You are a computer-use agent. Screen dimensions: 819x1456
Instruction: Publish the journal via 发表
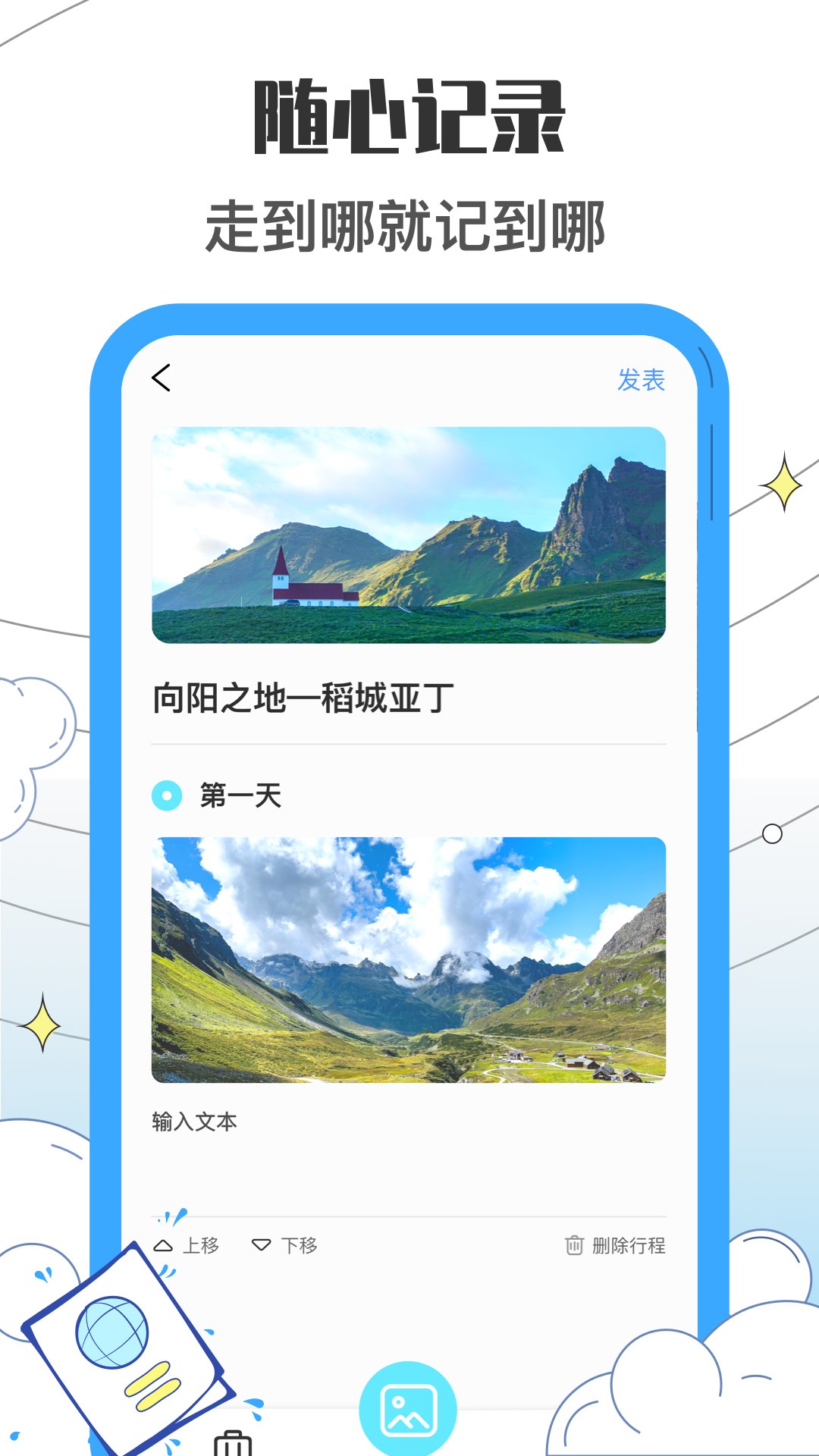[x=642, y=379]
